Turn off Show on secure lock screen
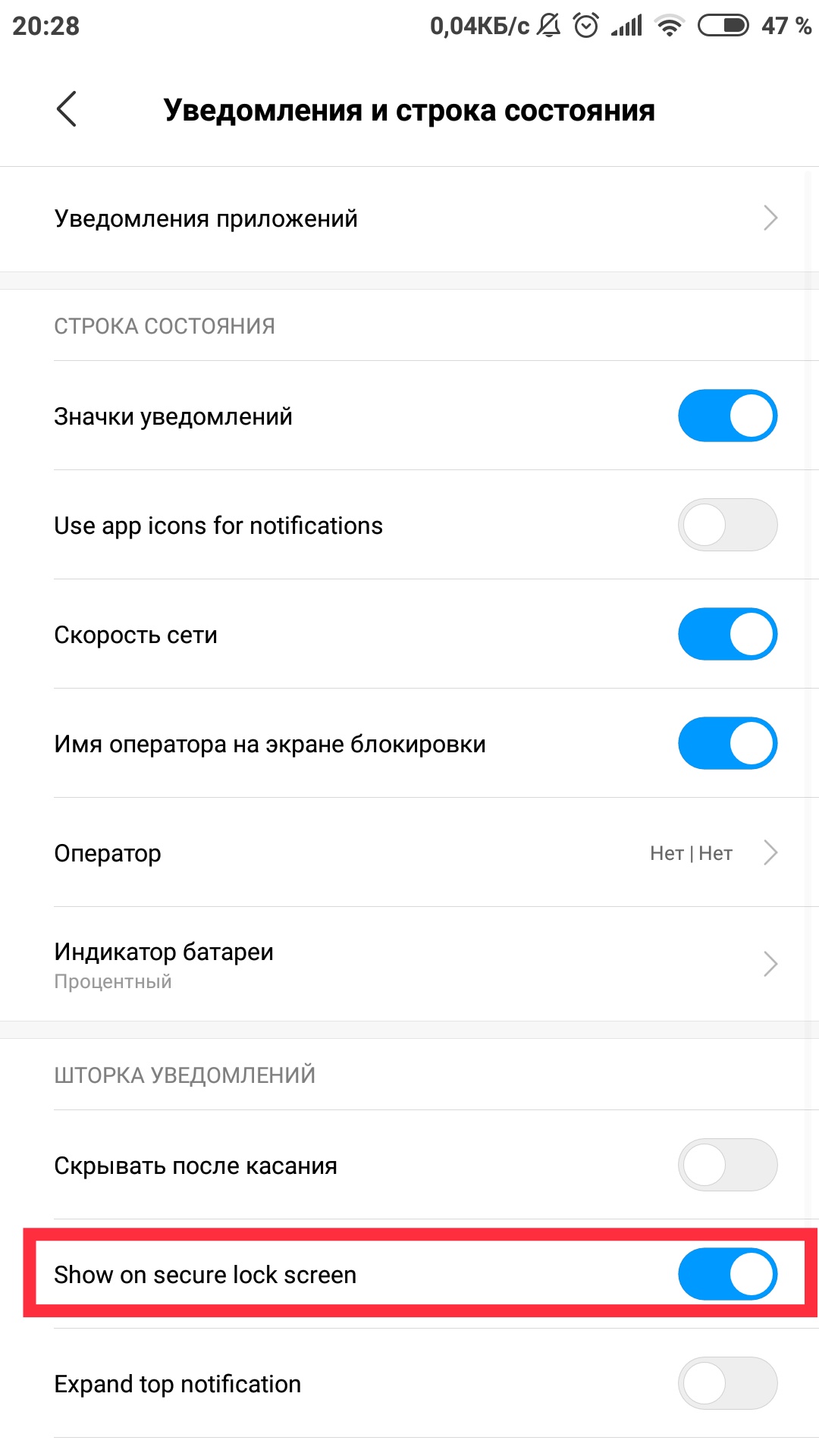819x1456 pixels. [726, 1274]
